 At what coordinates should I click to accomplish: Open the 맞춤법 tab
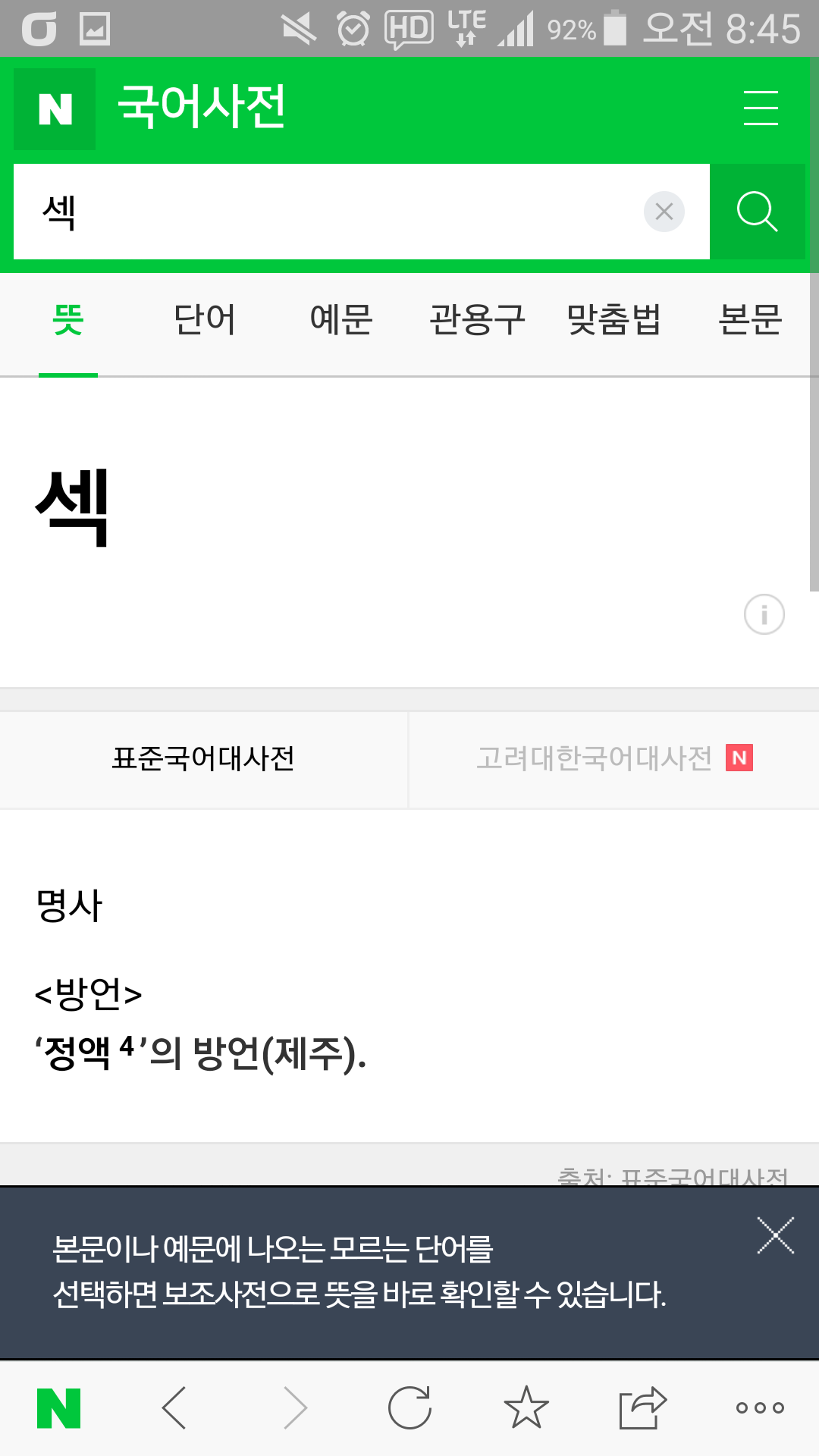(614, 320)
